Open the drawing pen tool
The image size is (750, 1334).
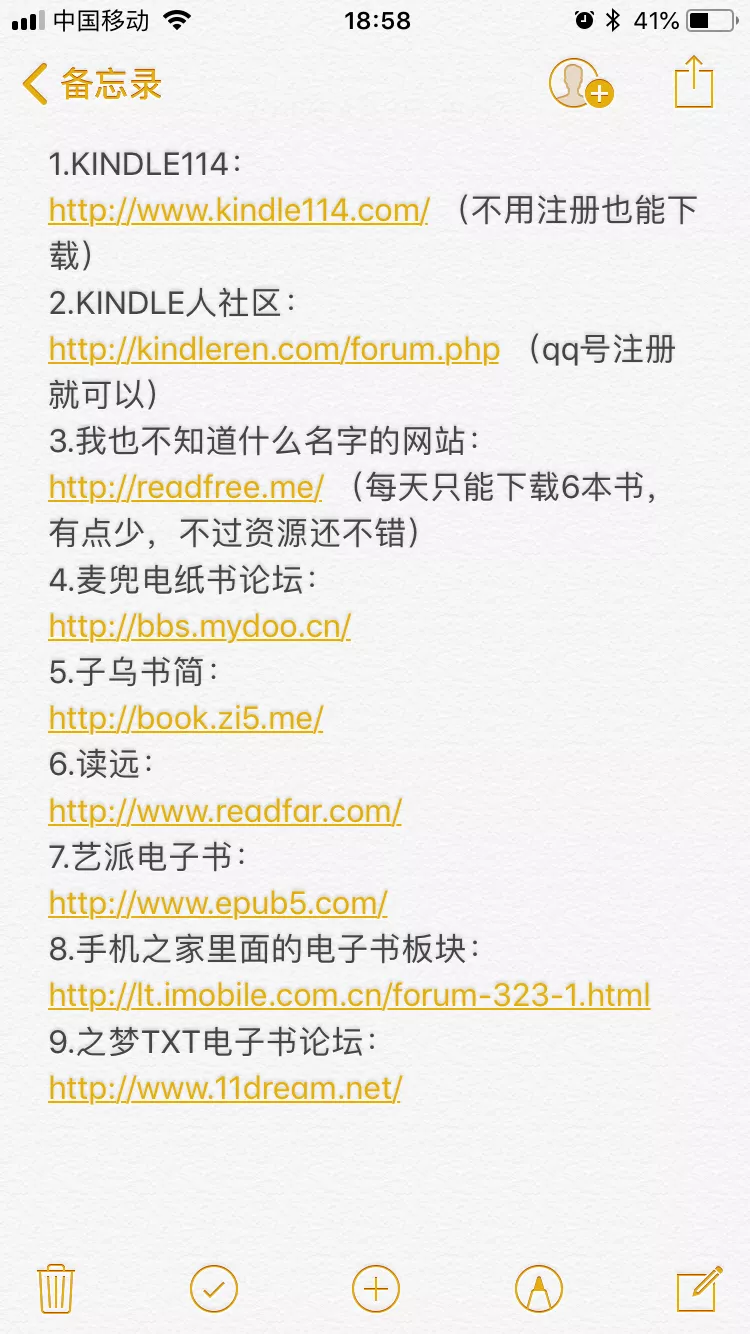[539, 1288]
